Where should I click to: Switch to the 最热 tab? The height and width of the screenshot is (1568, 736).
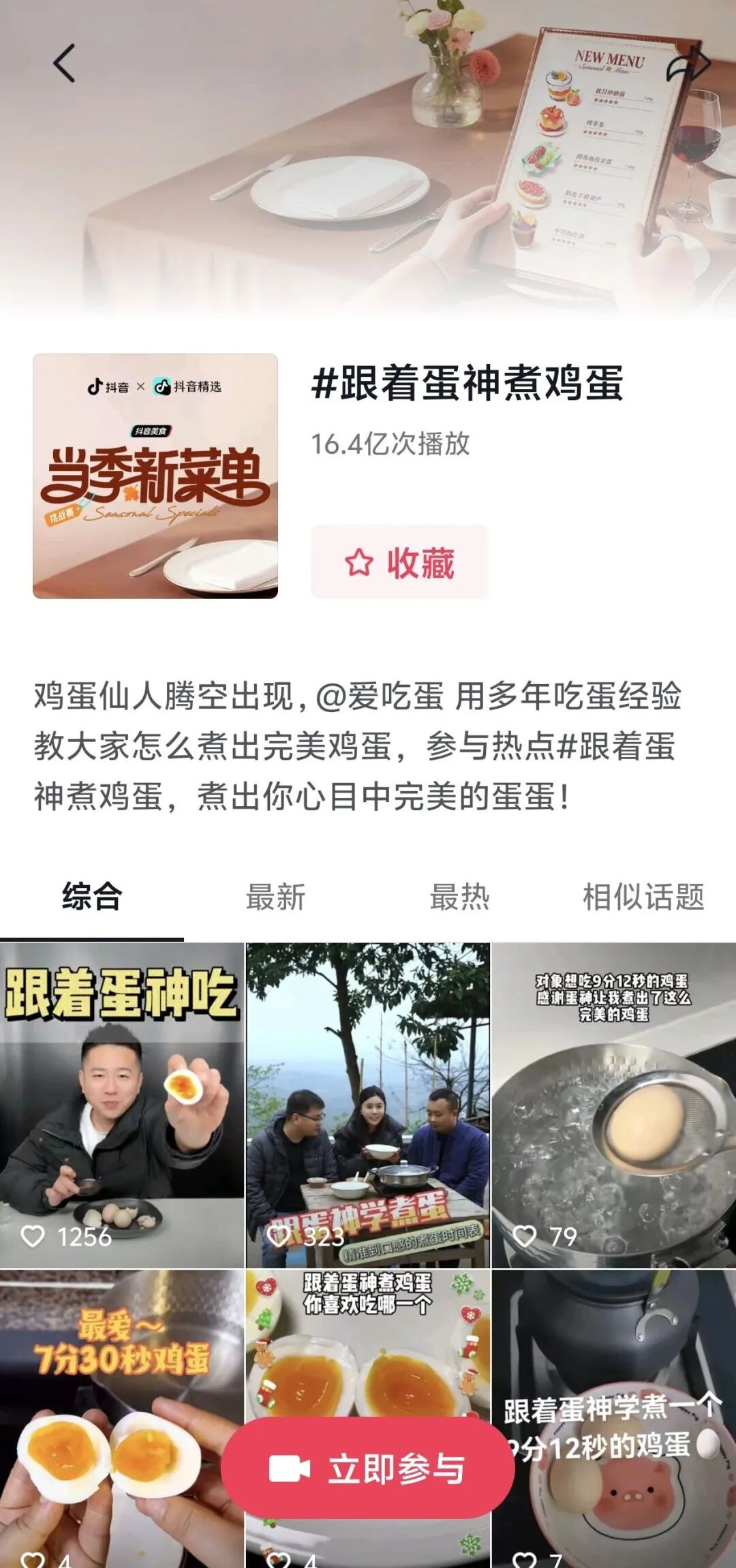459,896
